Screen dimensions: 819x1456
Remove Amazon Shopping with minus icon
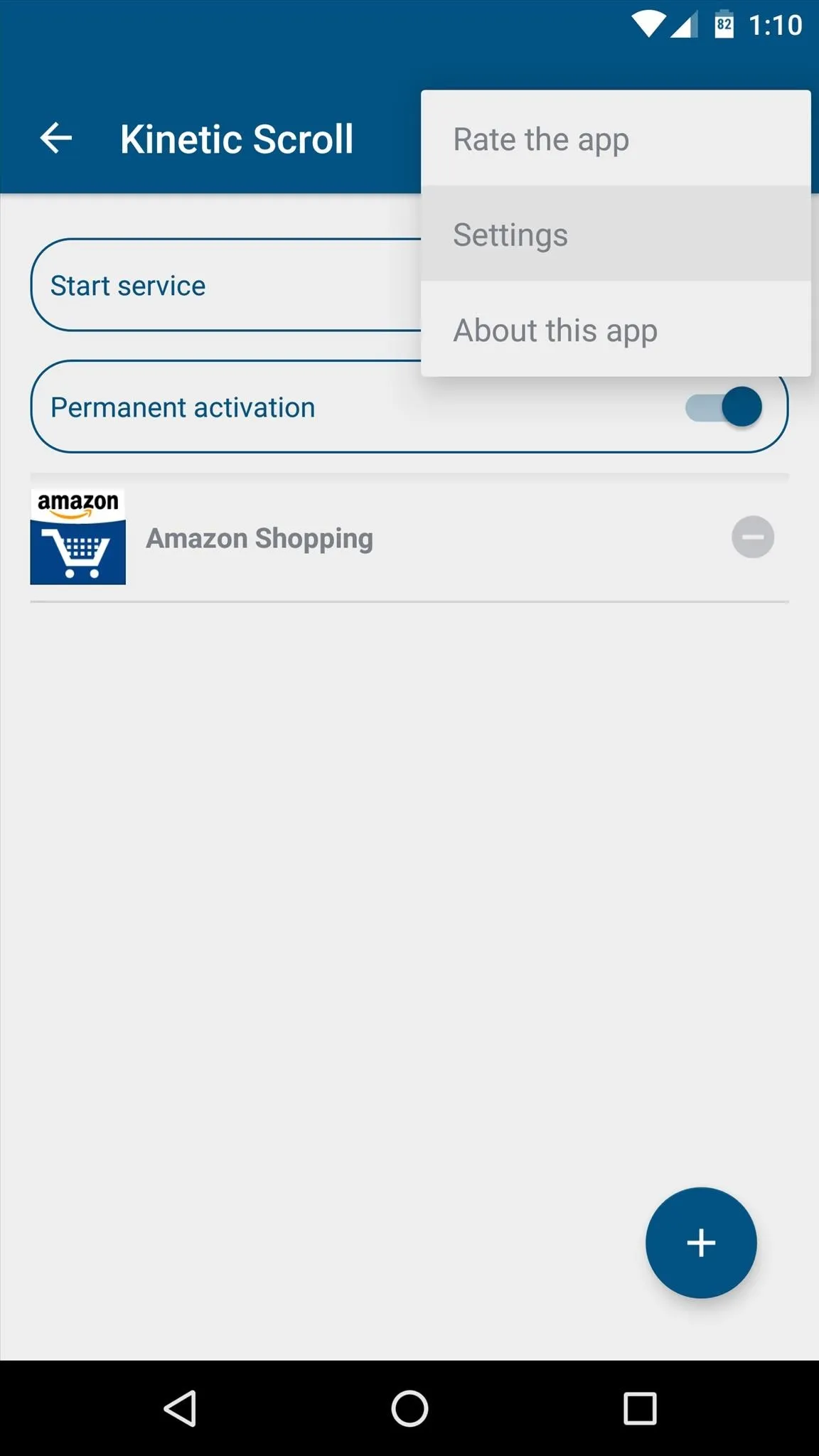tap(753, 537)
